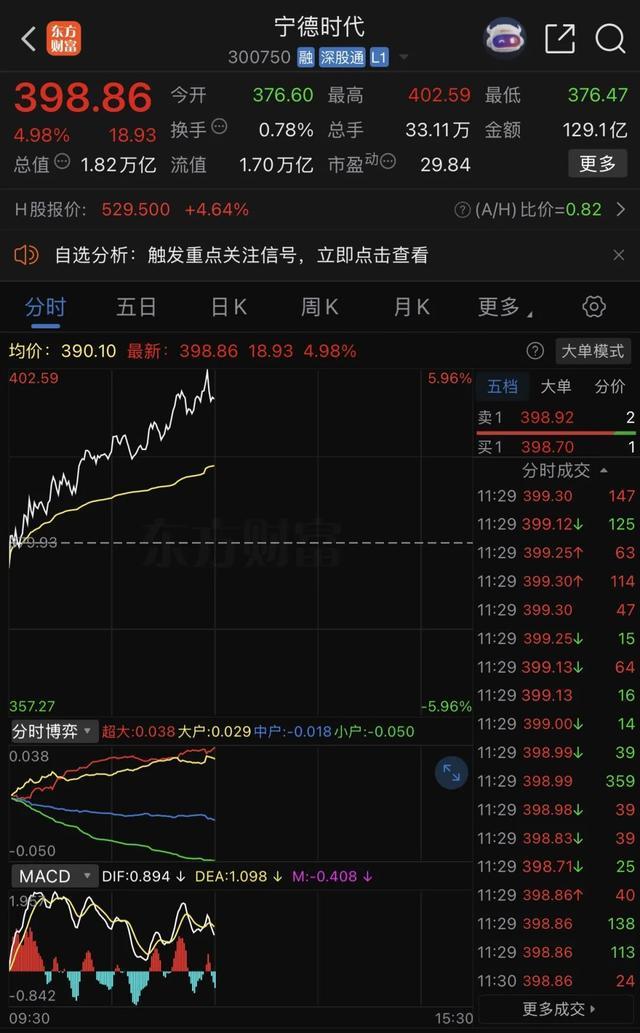
Task: Dismiss the 自选分析 notification banner
Action: click(x=618, y=255)
